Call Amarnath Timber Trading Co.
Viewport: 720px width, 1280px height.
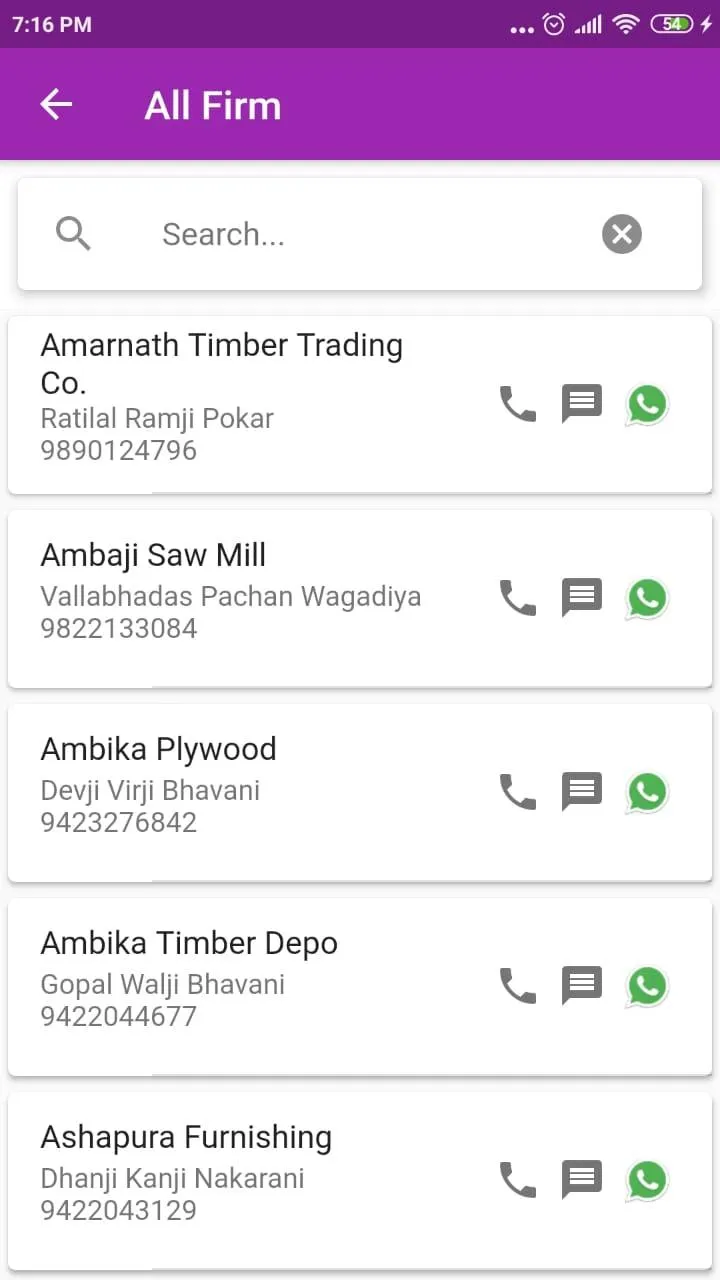[x=518, y=405]
